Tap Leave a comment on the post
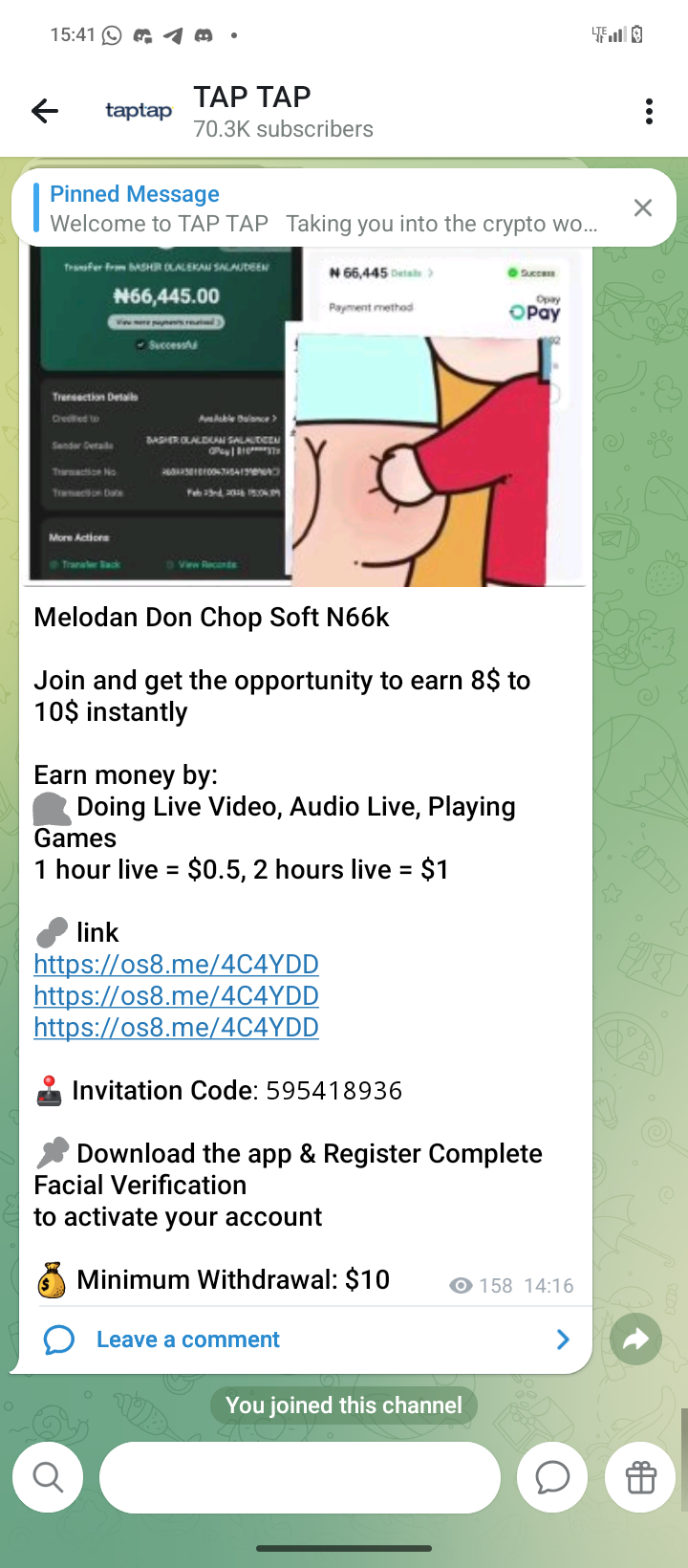This screenshot has width=688, height=1568. coord(188,1339)
